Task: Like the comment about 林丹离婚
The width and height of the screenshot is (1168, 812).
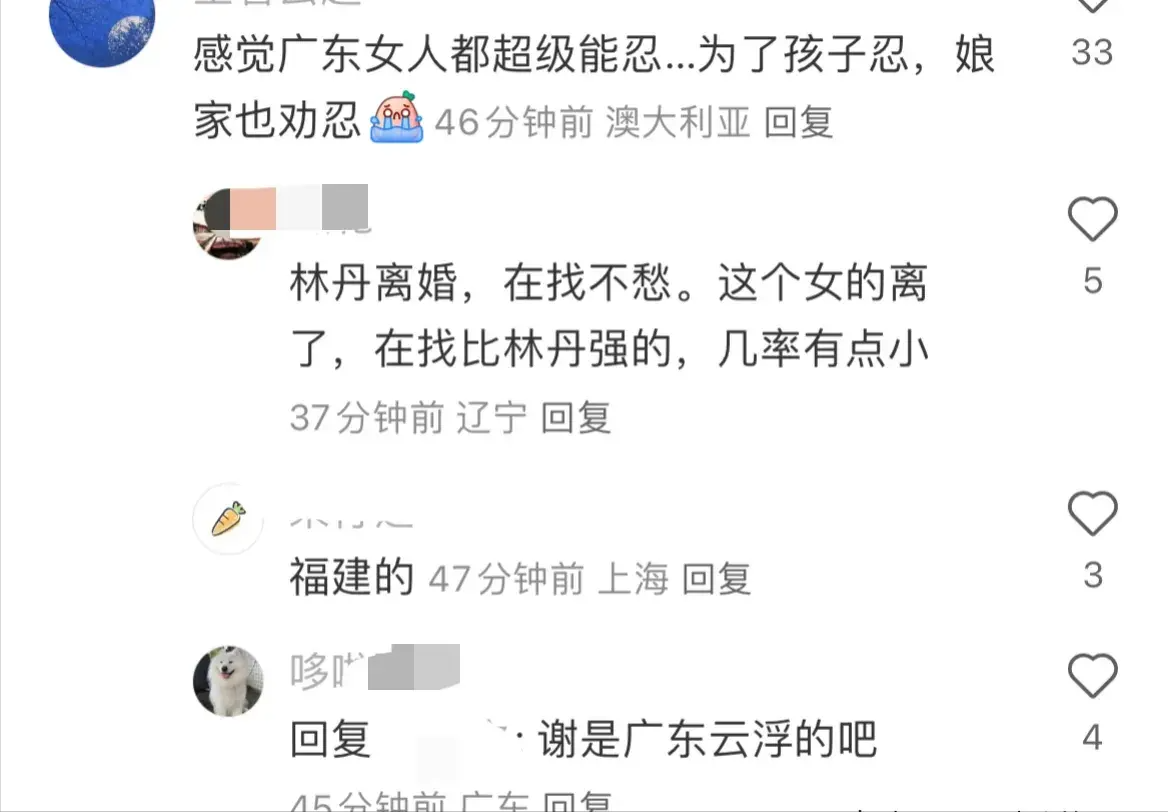Action: coord(1092,219)
